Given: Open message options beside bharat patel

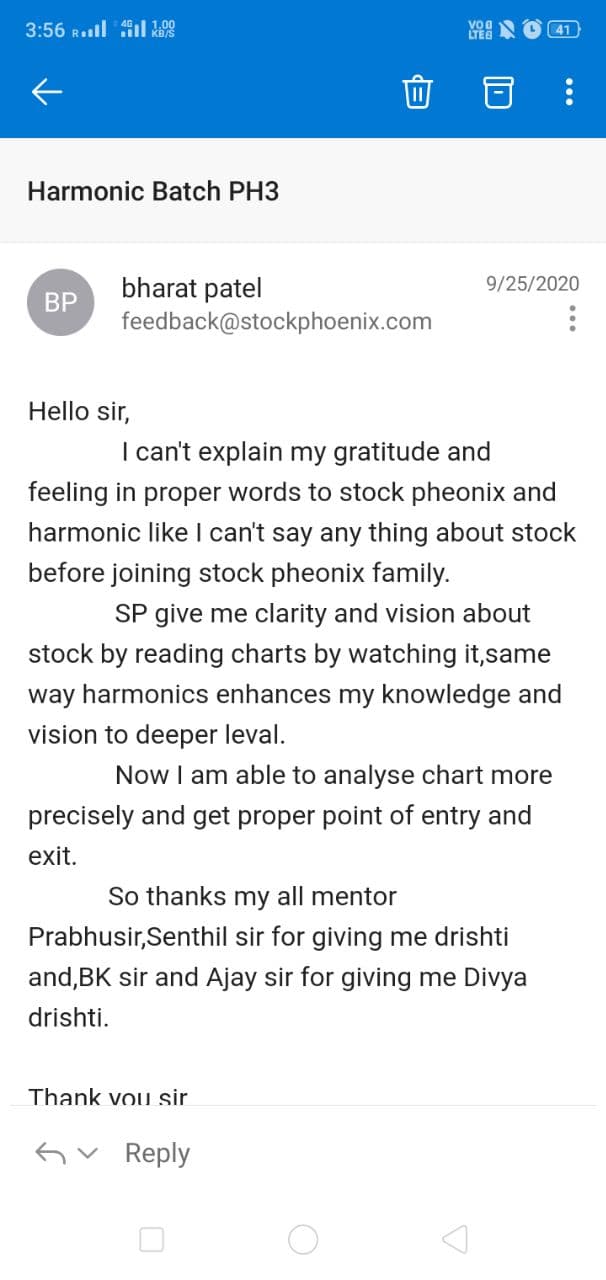Looking at the screenshot, I should click(572, 318).
